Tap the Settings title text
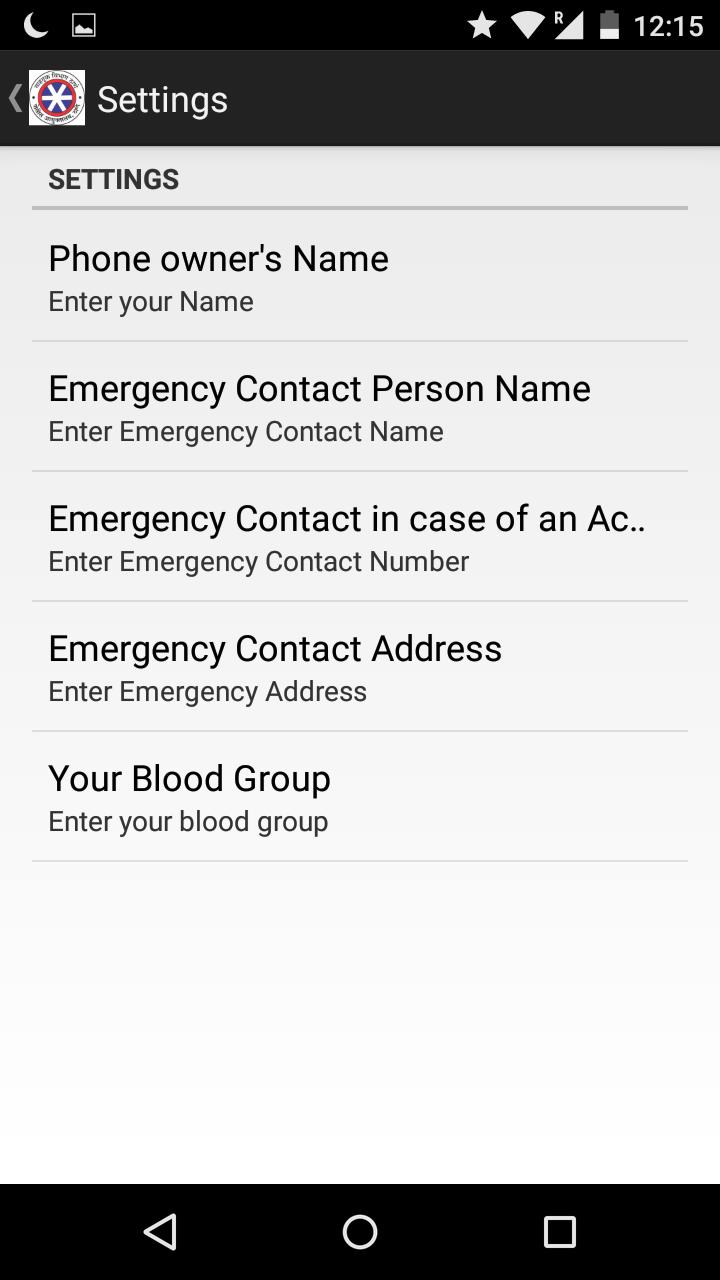 tap(161, 98)
